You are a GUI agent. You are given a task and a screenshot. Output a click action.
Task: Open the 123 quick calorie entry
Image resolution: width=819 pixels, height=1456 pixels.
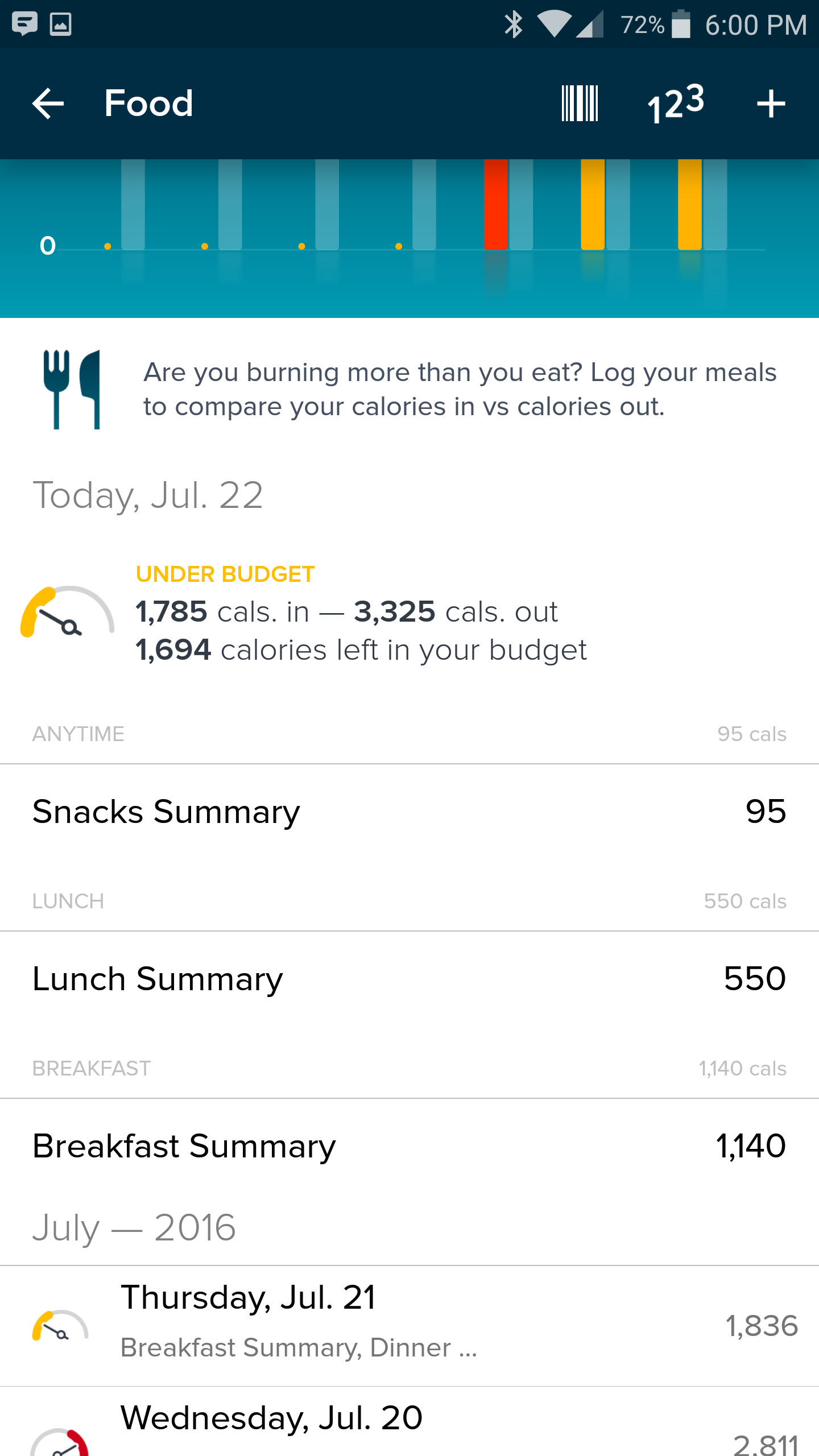[675, 104]
